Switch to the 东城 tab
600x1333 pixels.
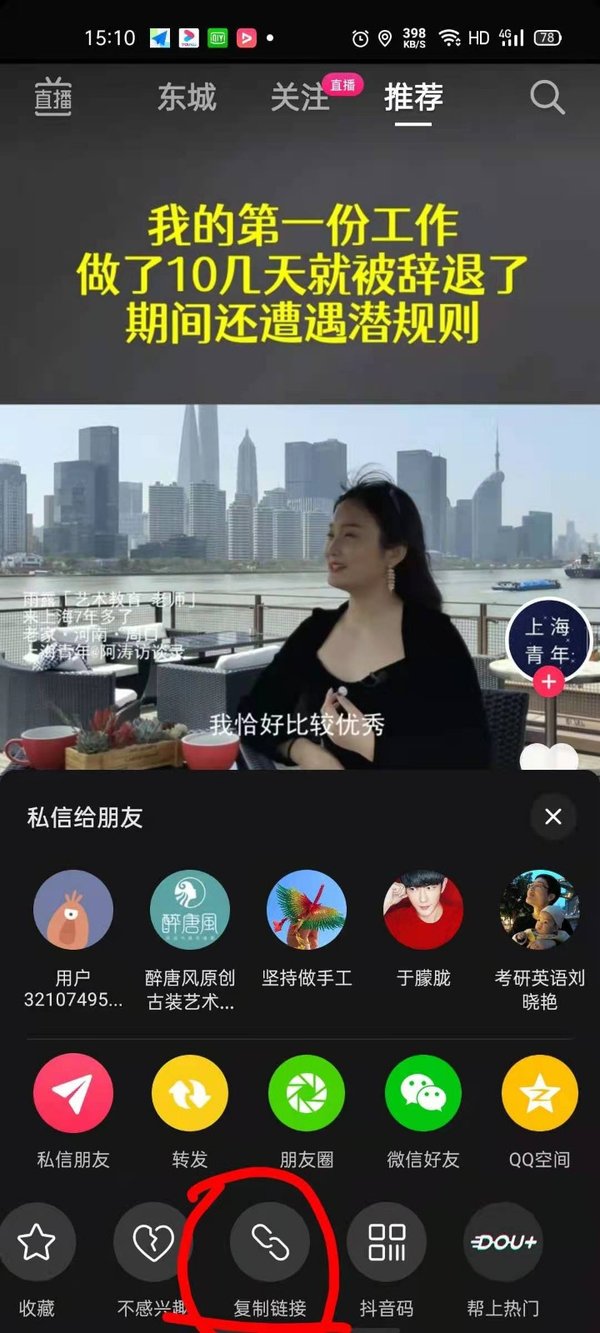pos(187,98)
